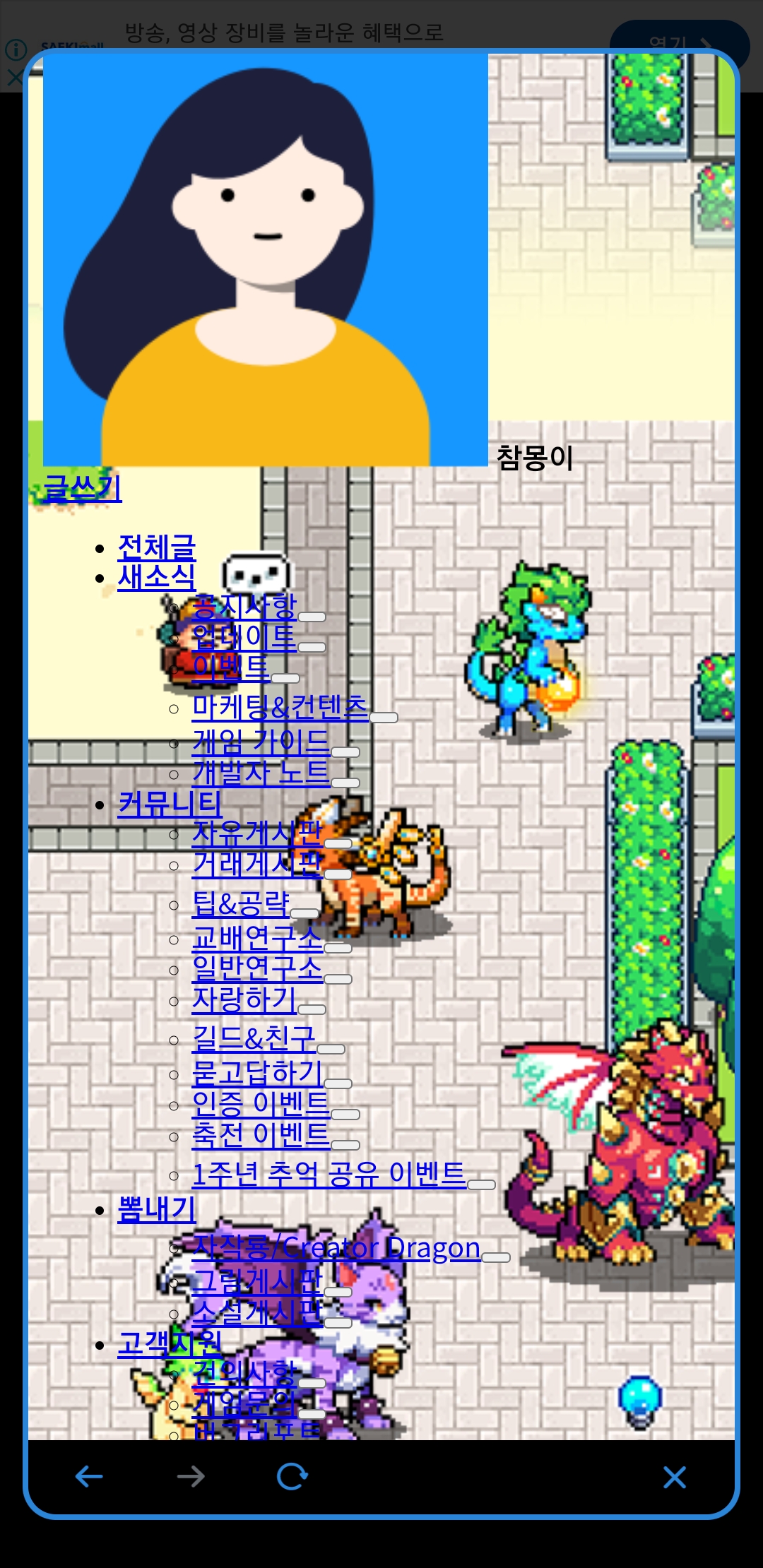Open the 팁&공략 board
763x1568 pixels.
(241, 903)
